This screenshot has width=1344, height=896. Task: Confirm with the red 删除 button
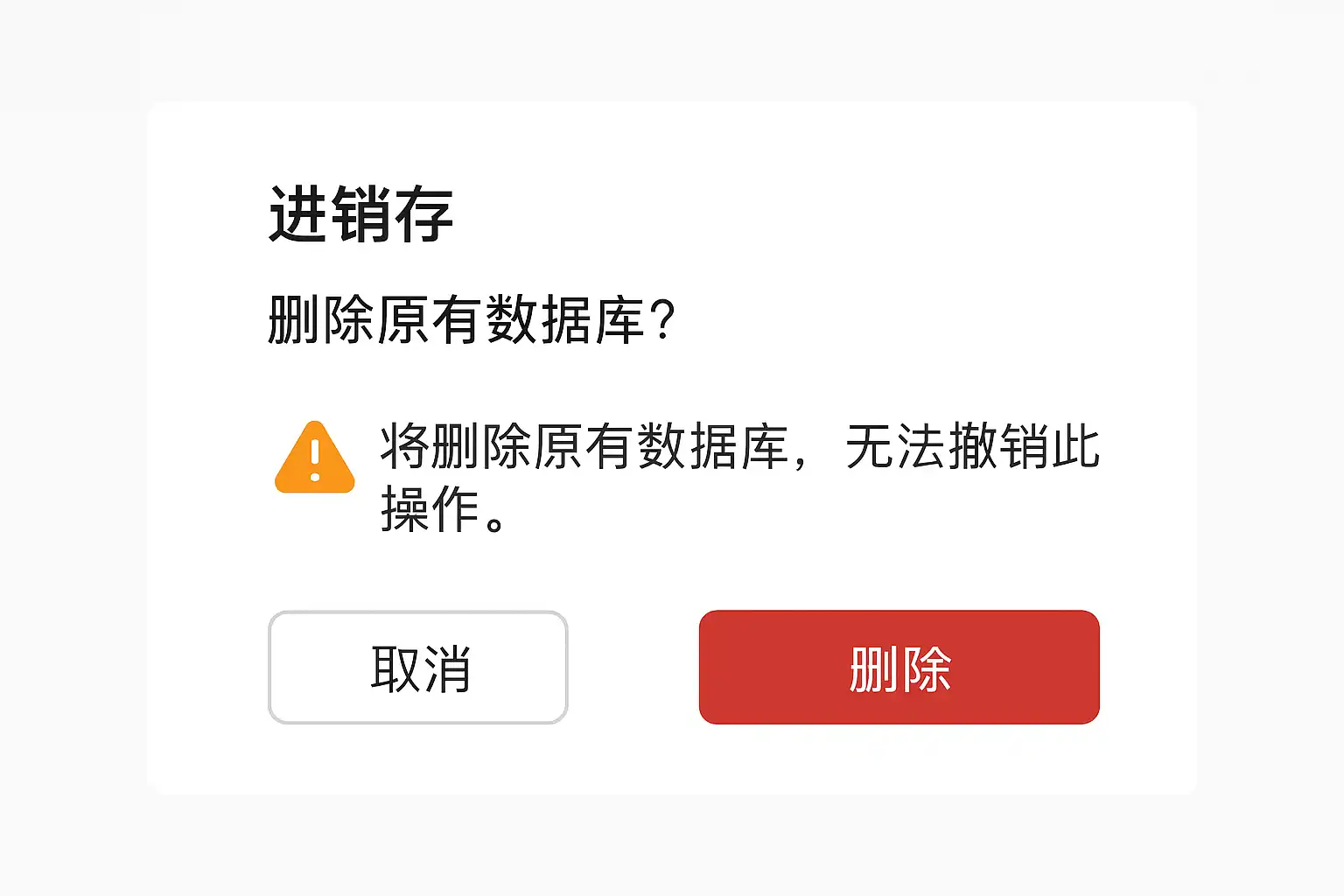click(x=899, y=668)
